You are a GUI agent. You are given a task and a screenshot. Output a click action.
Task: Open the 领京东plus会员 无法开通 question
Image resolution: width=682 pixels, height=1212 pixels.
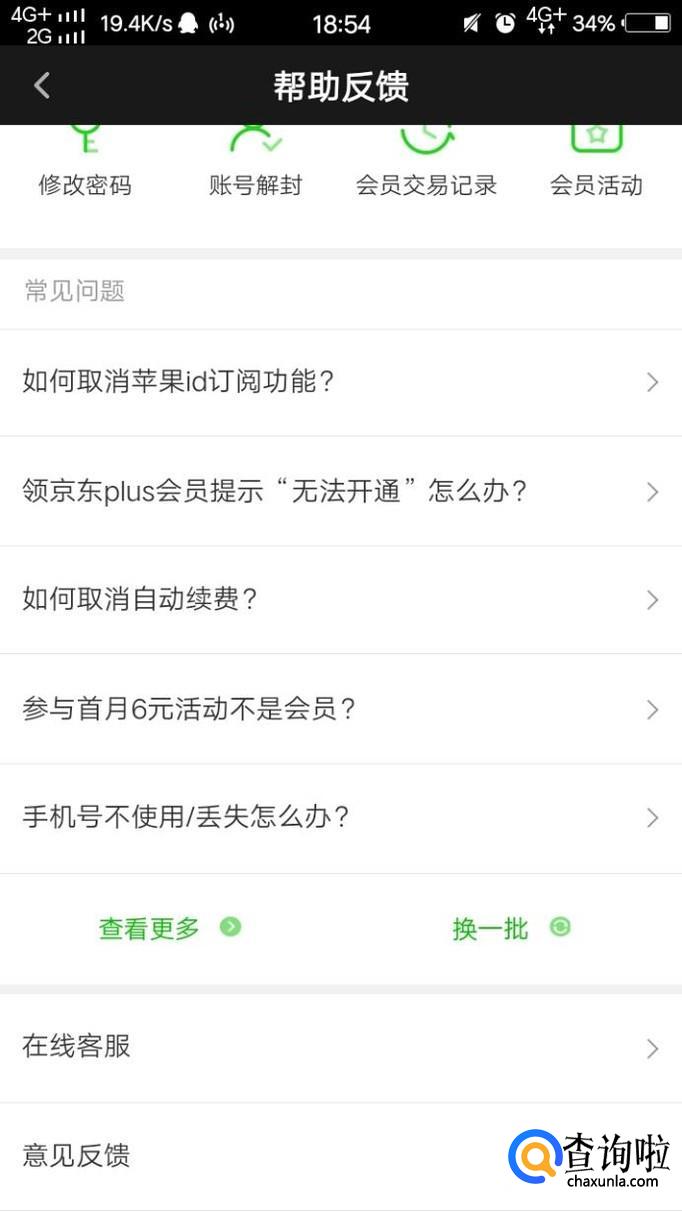click(340, 491)
